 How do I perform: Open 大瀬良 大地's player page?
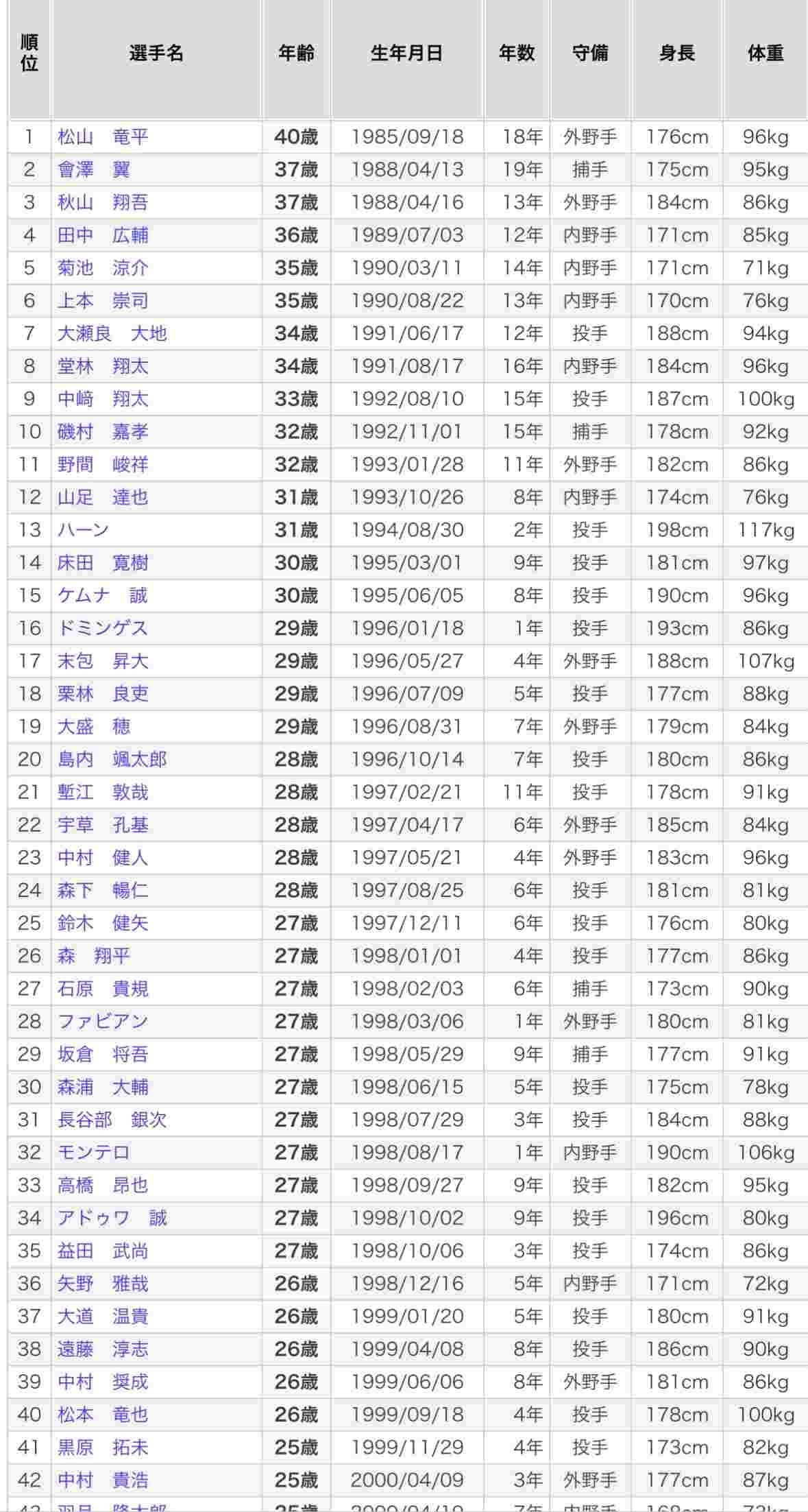tap(112, 334)
